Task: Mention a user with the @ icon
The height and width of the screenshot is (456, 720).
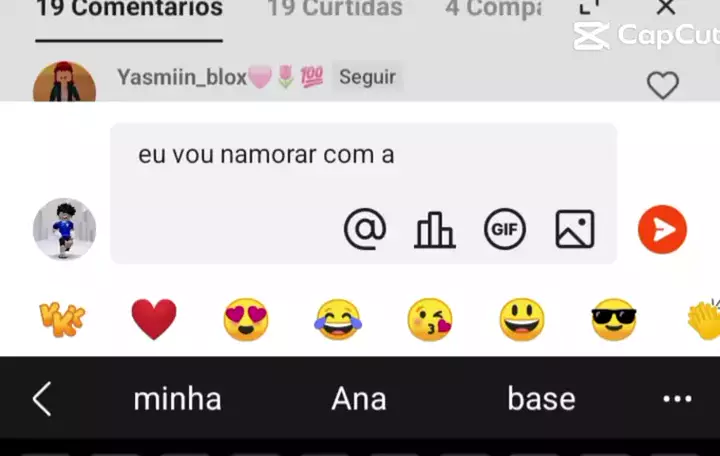Action: pyautogui.click(x=365, y=230)
